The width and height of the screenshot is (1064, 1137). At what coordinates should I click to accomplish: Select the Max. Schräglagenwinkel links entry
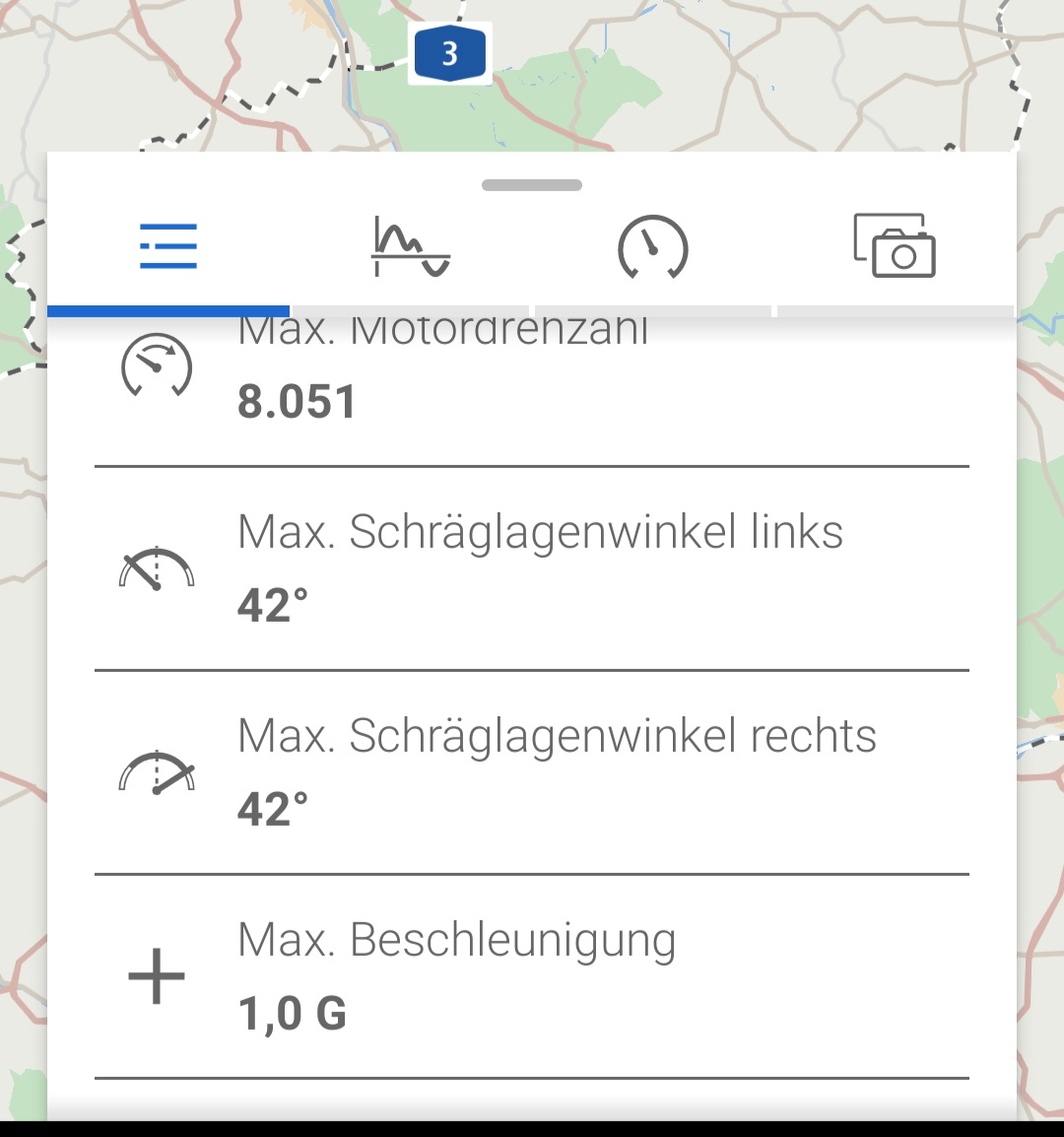pyautogui.click(x=540, y=569)
